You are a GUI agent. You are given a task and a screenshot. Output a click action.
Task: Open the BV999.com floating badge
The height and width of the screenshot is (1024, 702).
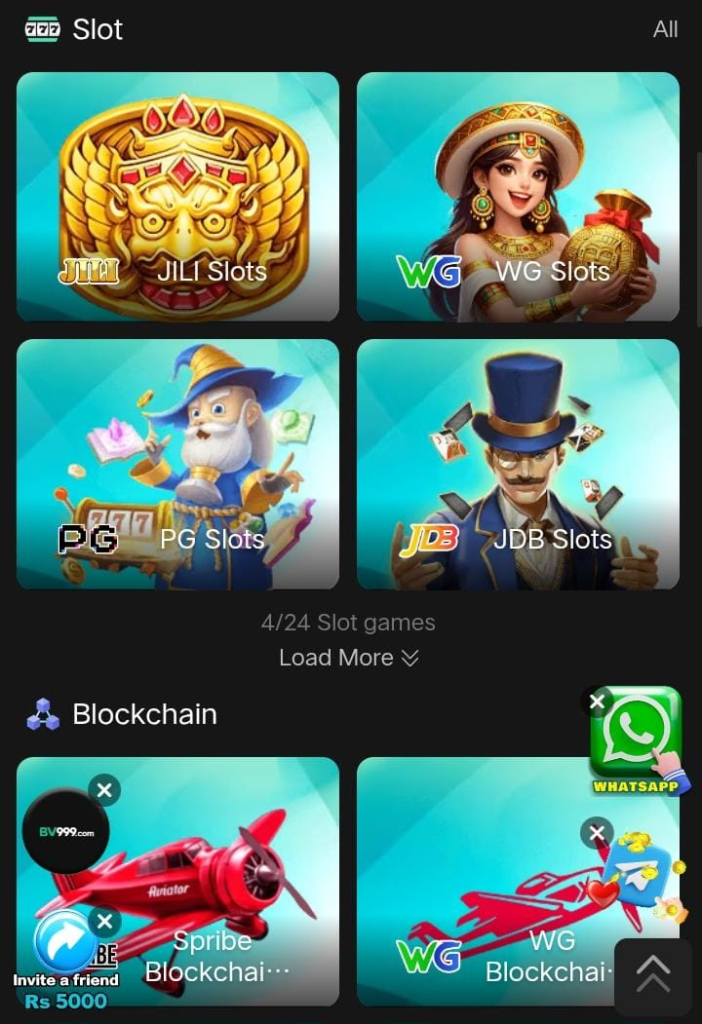pos(65,832)
